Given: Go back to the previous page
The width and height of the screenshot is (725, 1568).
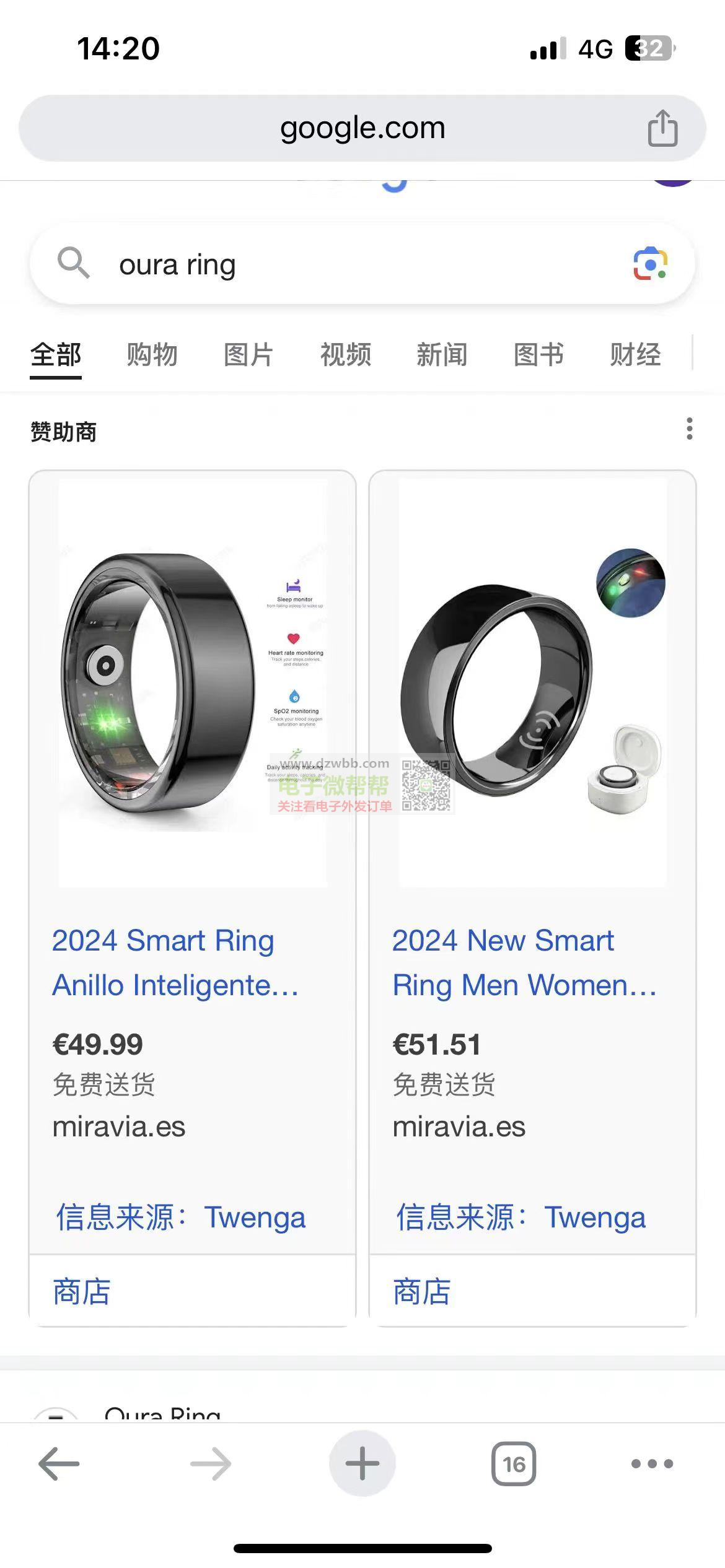Looking at the screenshot, I should click(59, 1464).
